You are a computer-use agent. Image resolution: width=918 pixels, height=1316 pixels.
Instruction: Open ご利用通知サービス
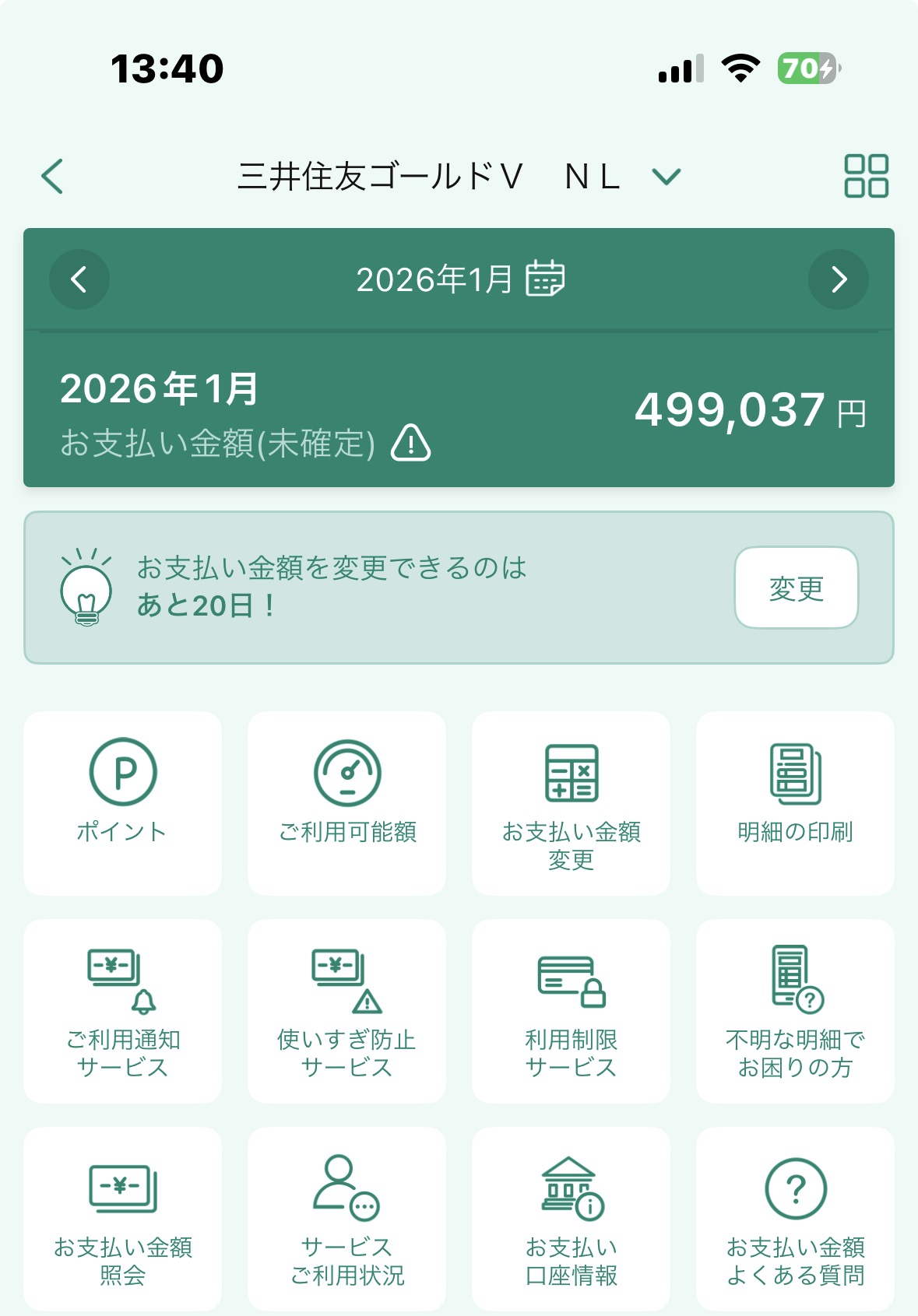[122, 1010]
